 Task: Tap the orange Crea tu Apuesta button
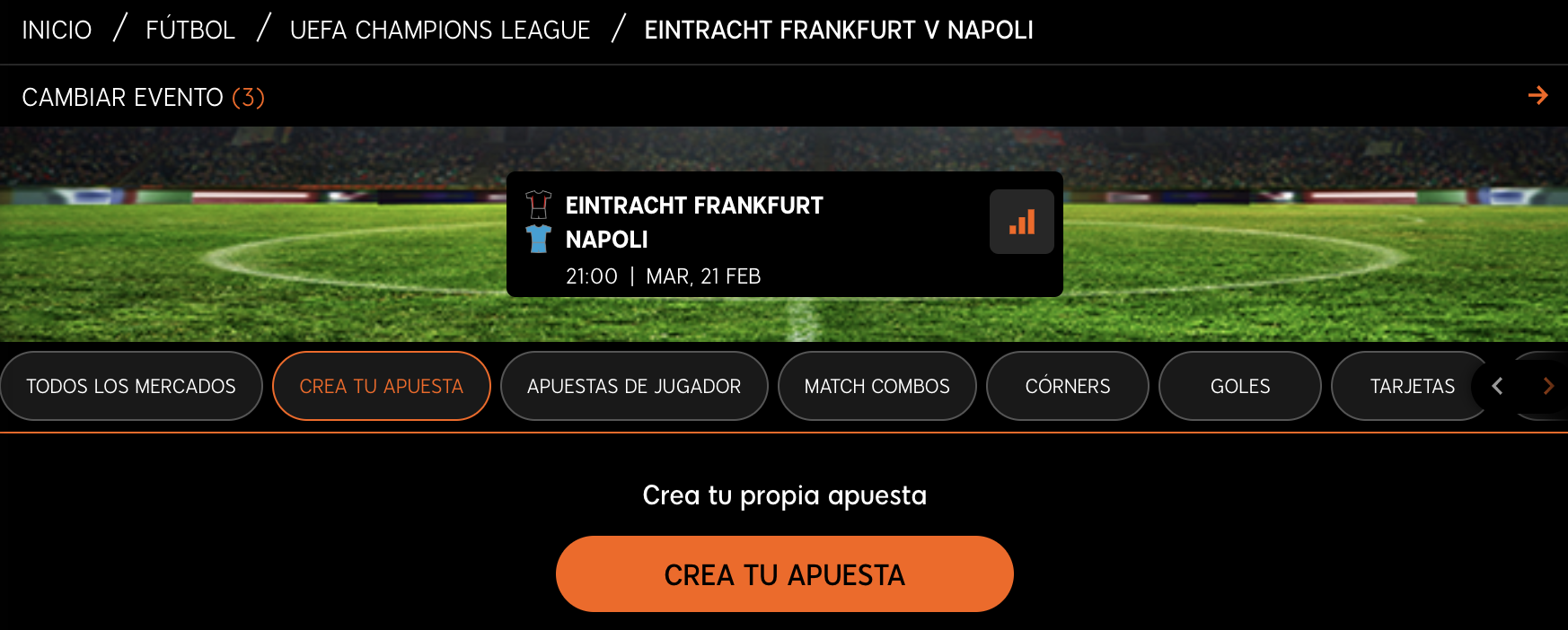tap(784, 574)
